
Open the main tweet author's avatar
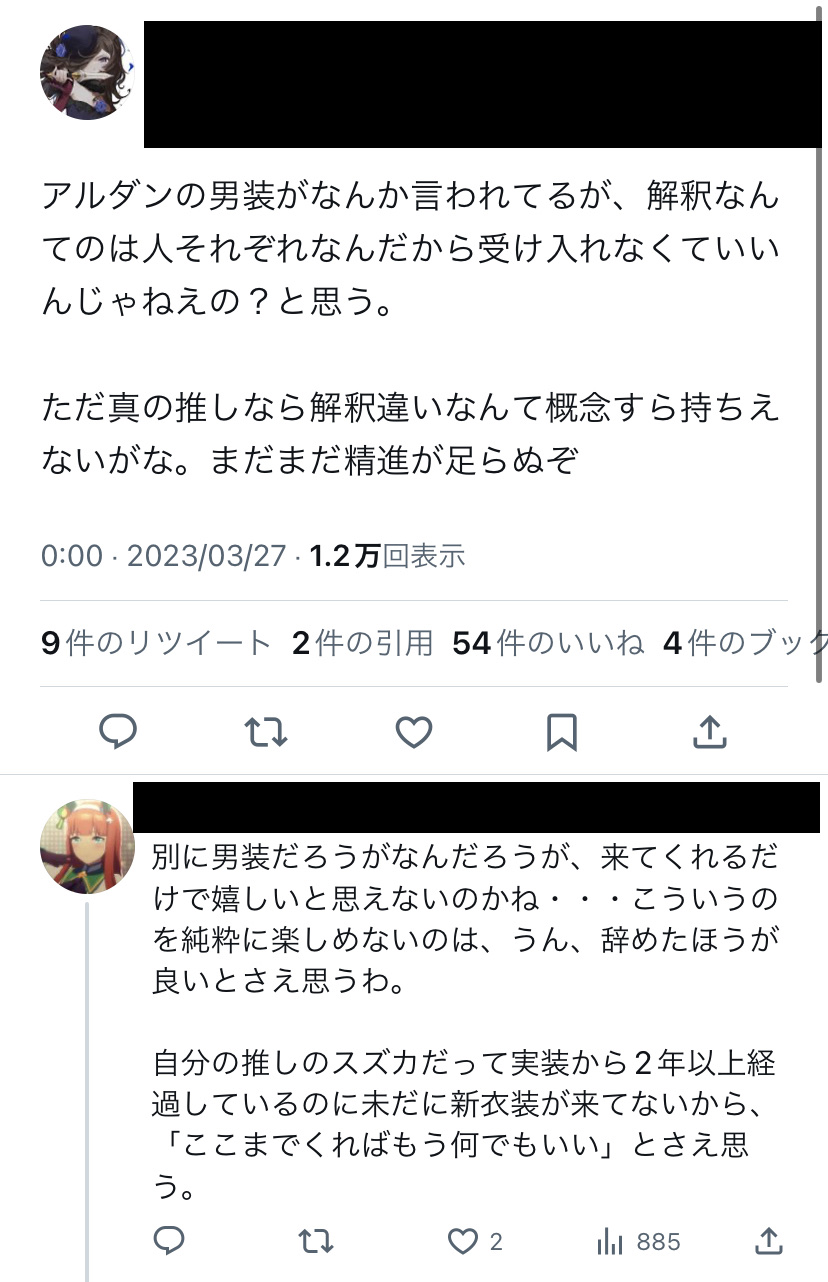point(86,73)
